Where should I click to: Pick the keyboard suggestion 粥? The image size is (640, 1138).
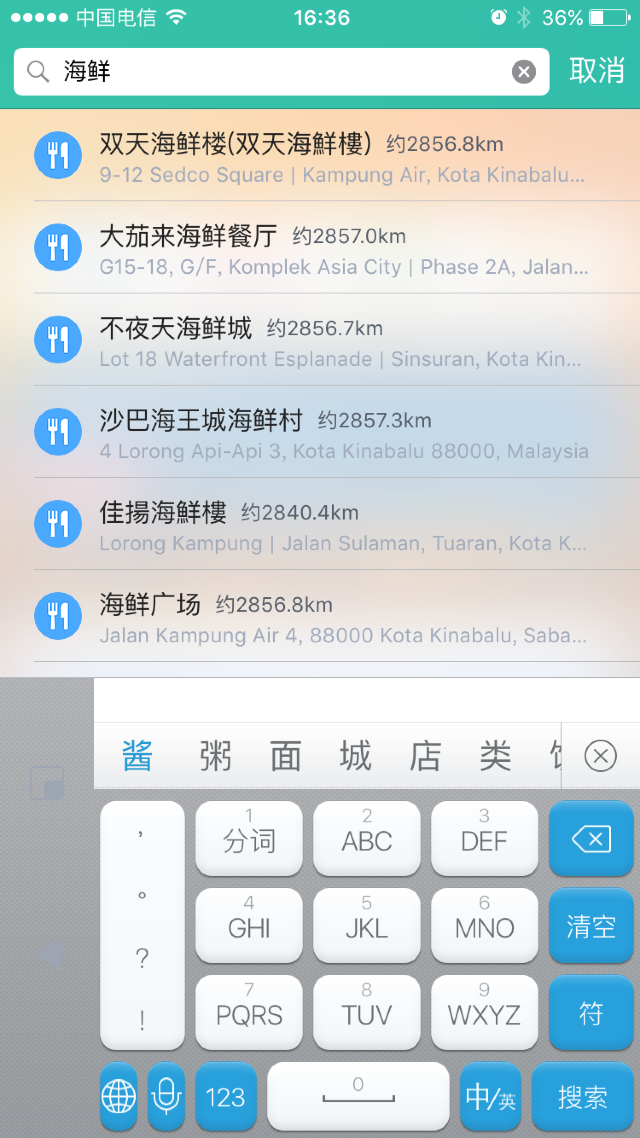point(216,756)
